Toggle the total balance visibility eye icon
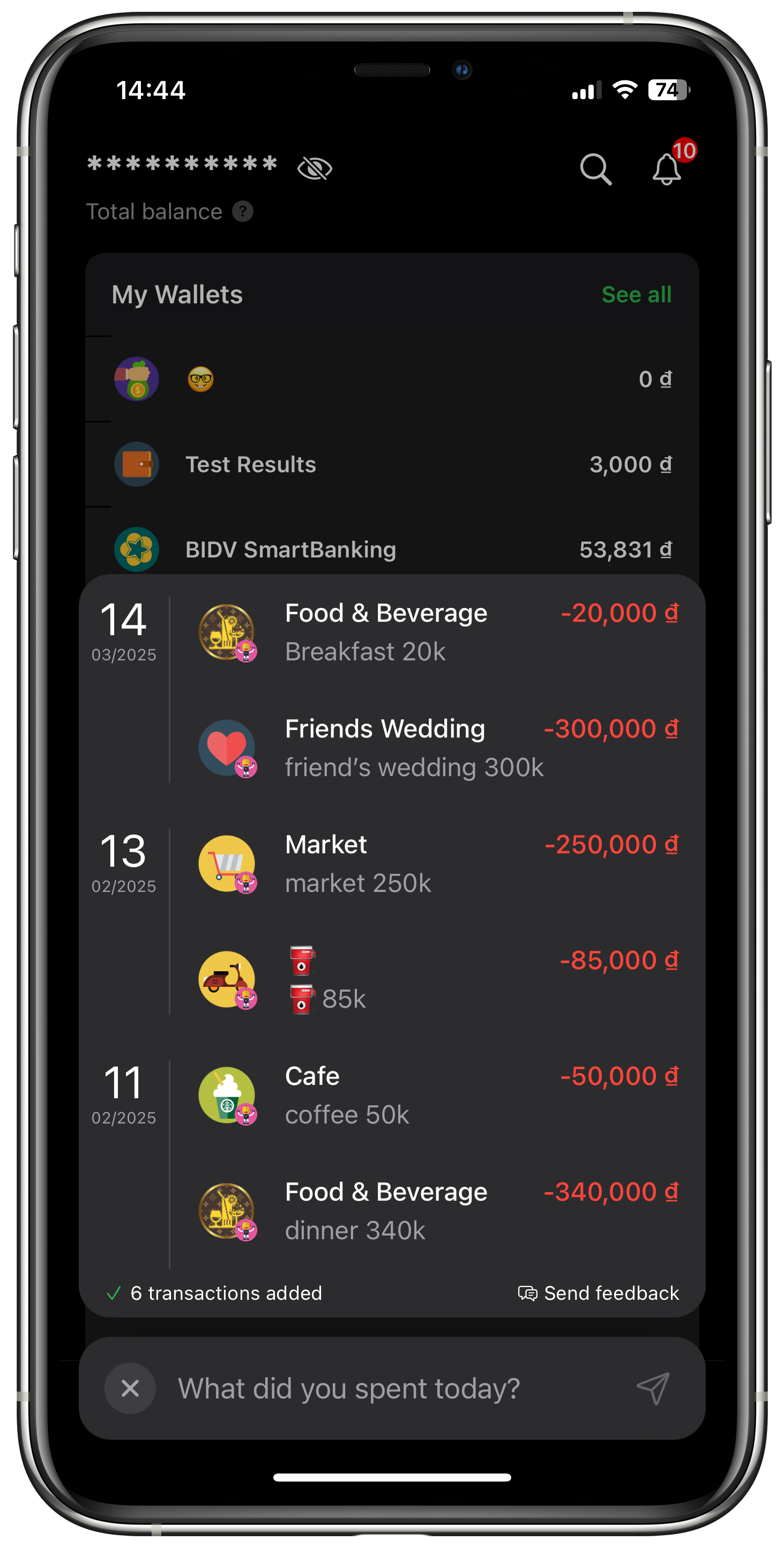Image resolution: width=784 pixels, height=1548 pixels. tap(314, 168)
